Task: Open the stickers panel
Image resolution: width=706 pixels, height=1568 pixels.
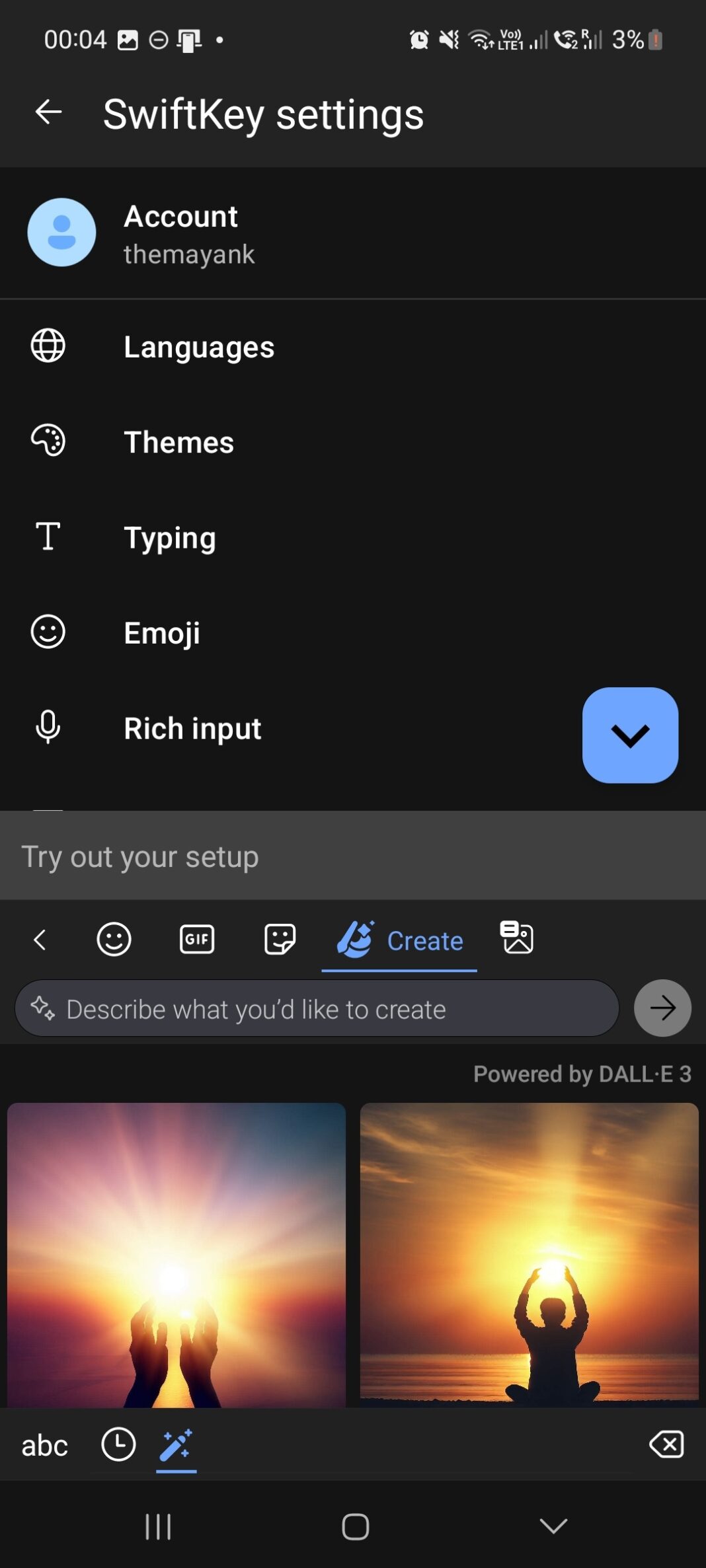Action: (x=279, y=939)
